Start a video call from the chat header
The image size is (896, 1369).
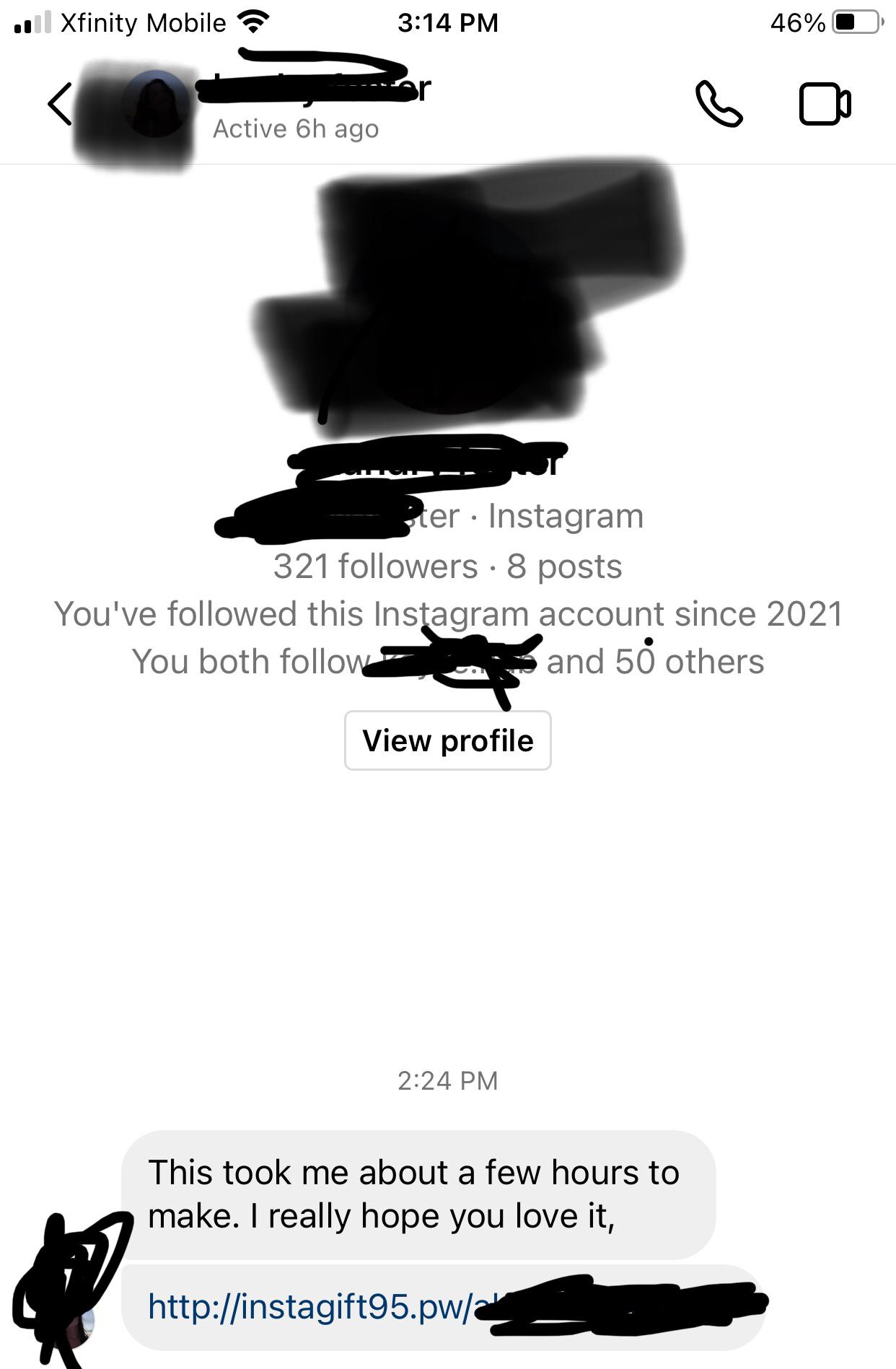pos(825,103)
